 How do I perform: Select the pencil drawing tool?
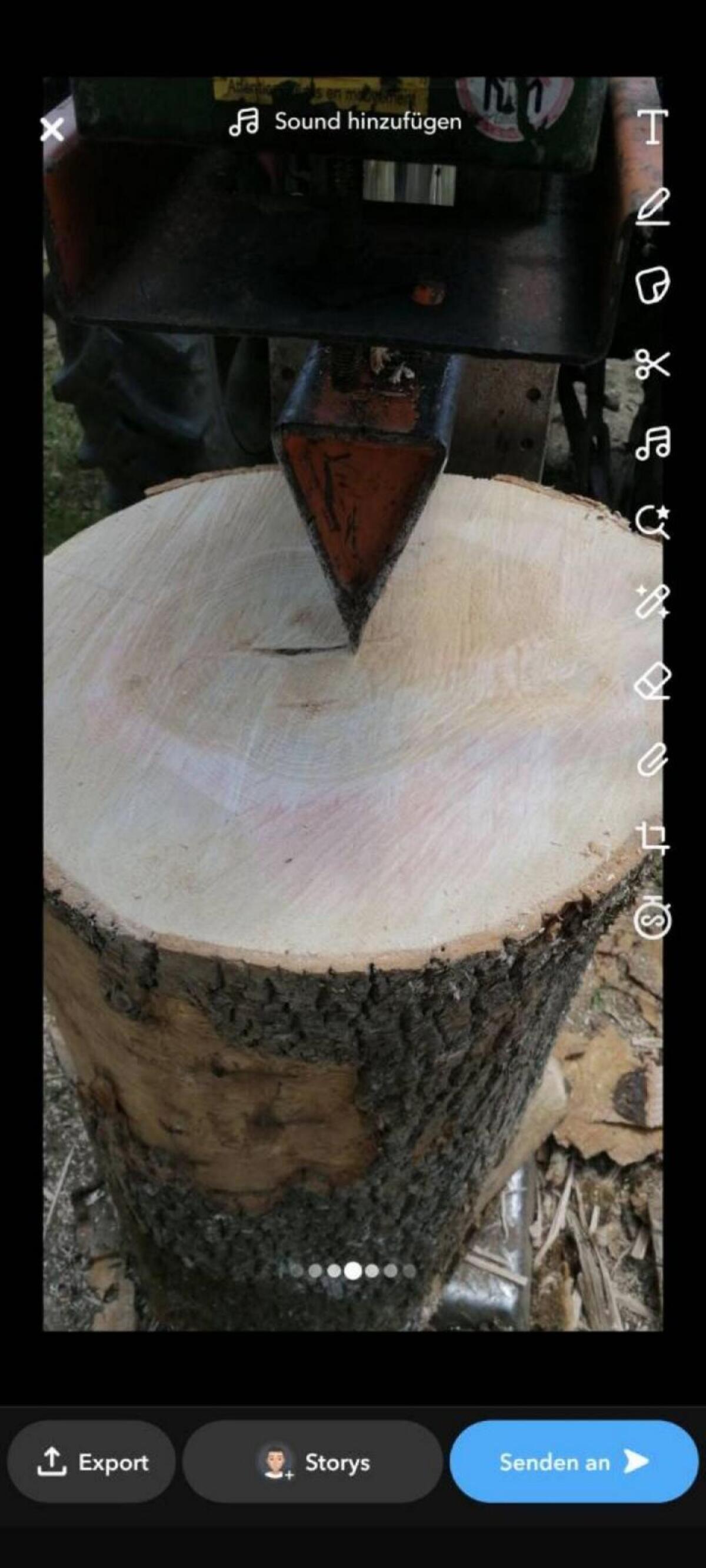[652, 207]
